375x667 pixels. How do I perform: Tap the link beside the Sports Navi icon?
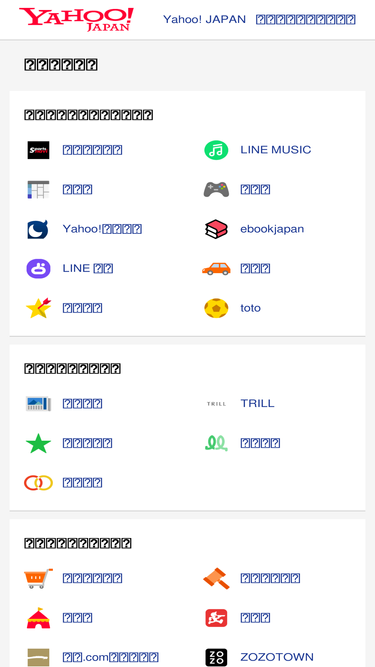coord(92,150)
